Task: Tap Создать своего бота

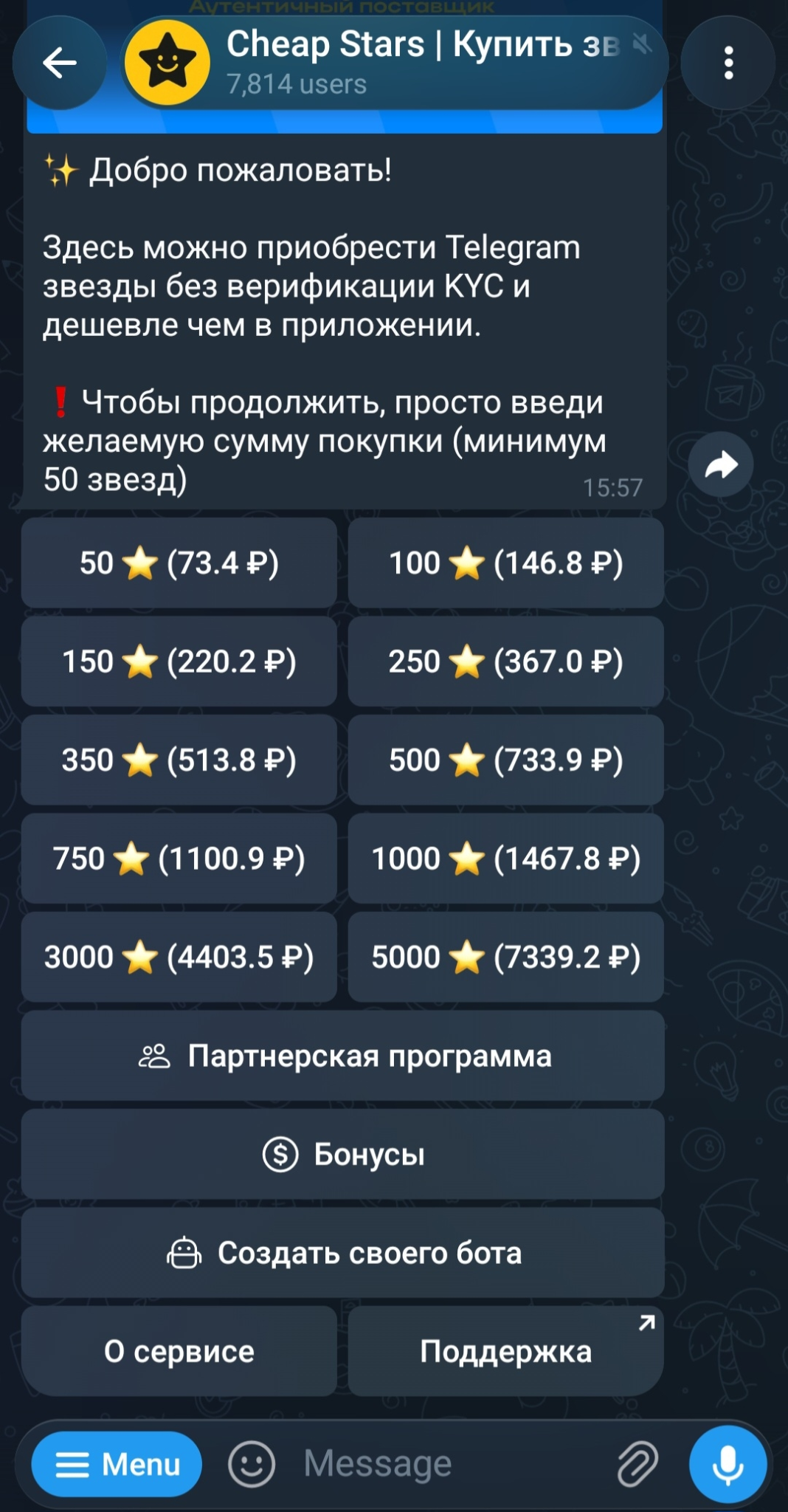Action: pyautogui.click(x=343, y=1253)
